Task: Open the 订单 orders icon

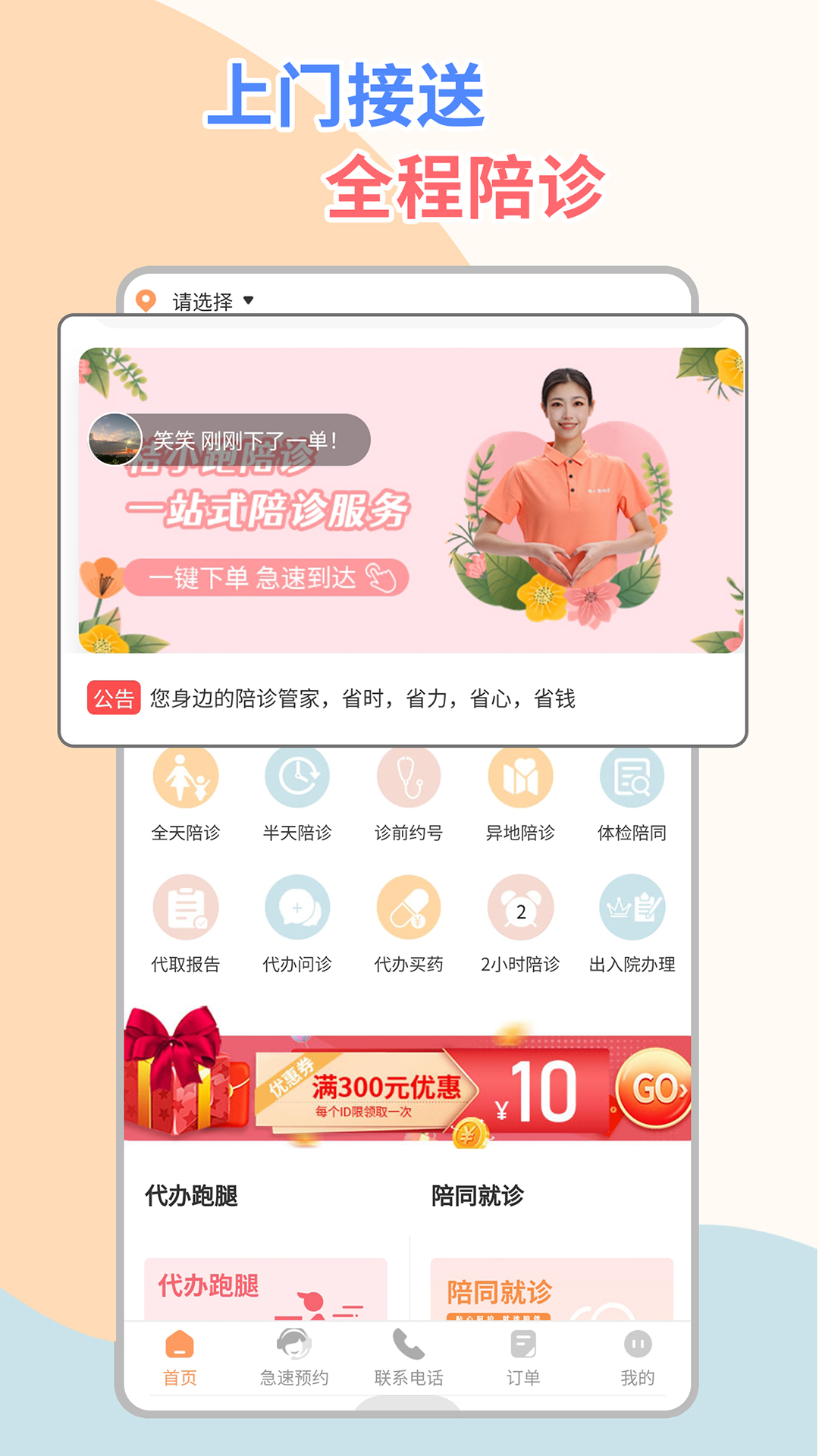Action: click(x=522, y=1345)
